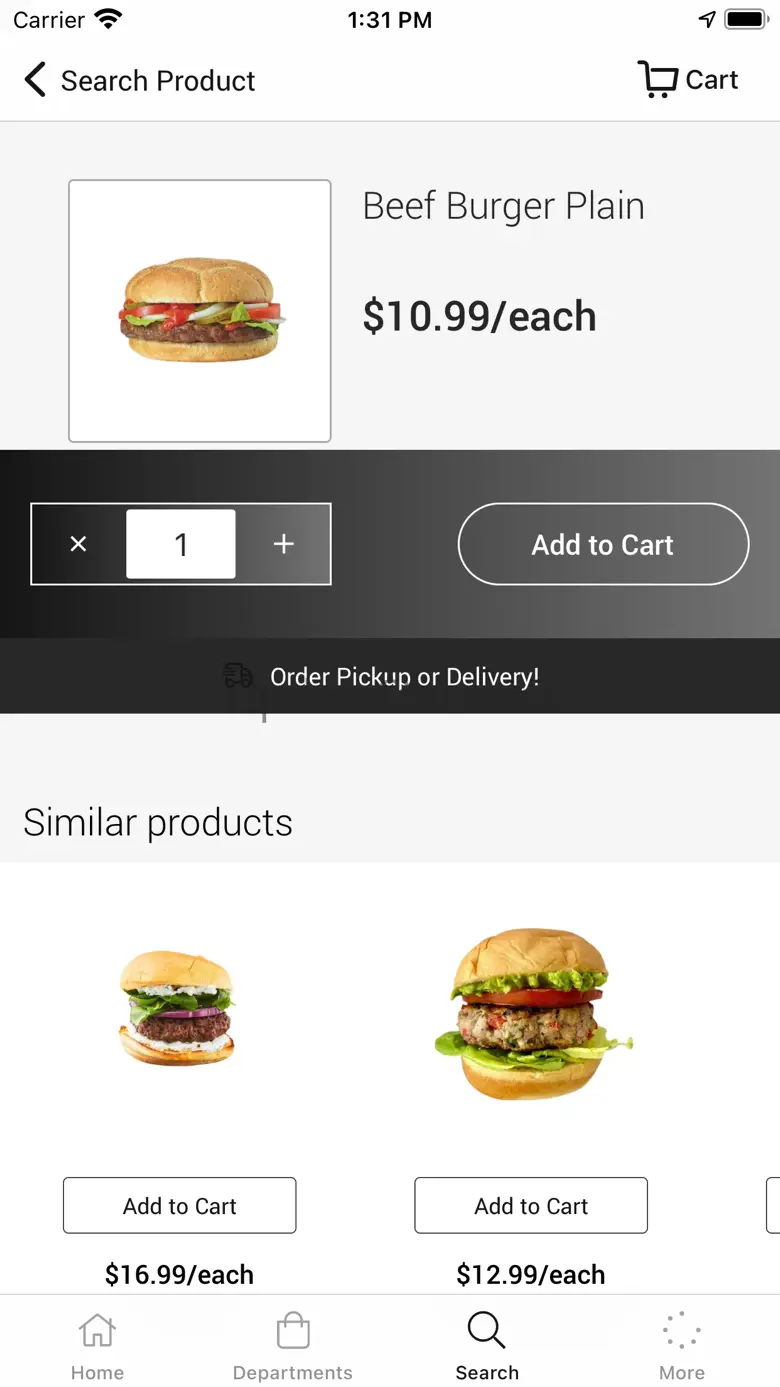Open the Order Pickup or Delivery banner
This screenshot has width=780, height=1387.
390,677
